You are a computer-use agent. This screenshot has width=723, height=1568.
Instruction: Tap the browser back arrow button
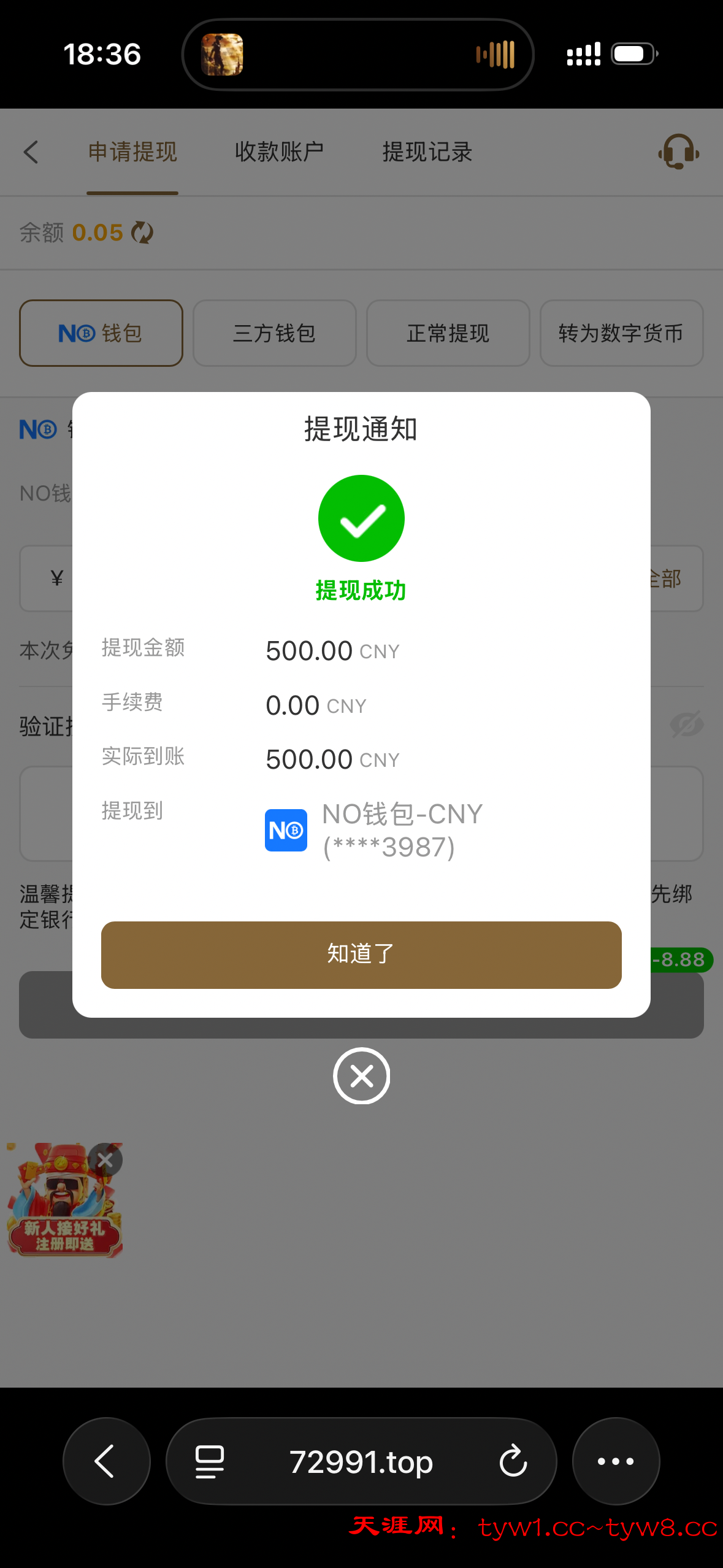(106, 1461)
